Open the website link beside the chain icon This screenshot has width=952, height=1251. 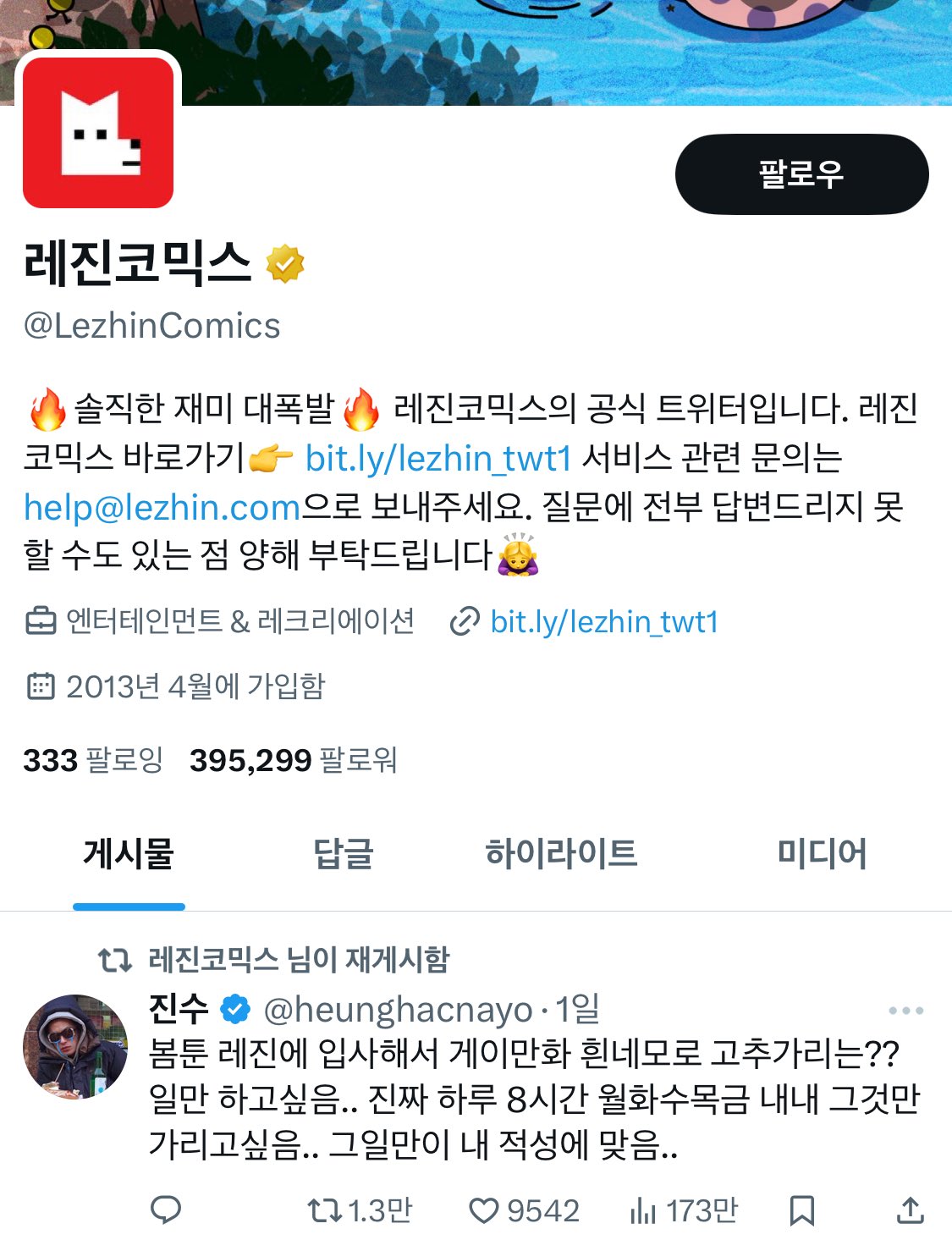tap(603, 622)
